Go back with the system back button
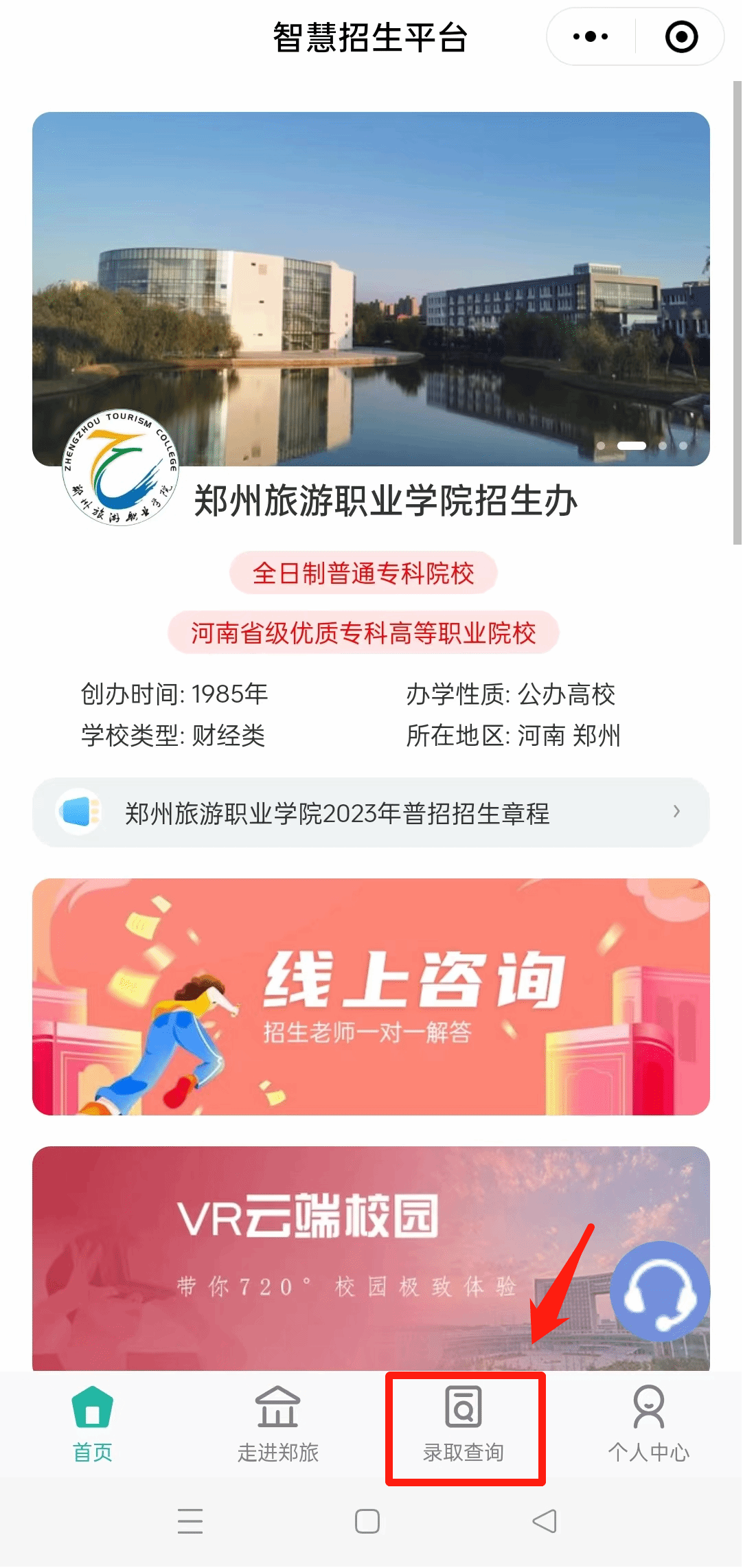This screenshot has height=1568, width=743. (x=545, y=1521)
